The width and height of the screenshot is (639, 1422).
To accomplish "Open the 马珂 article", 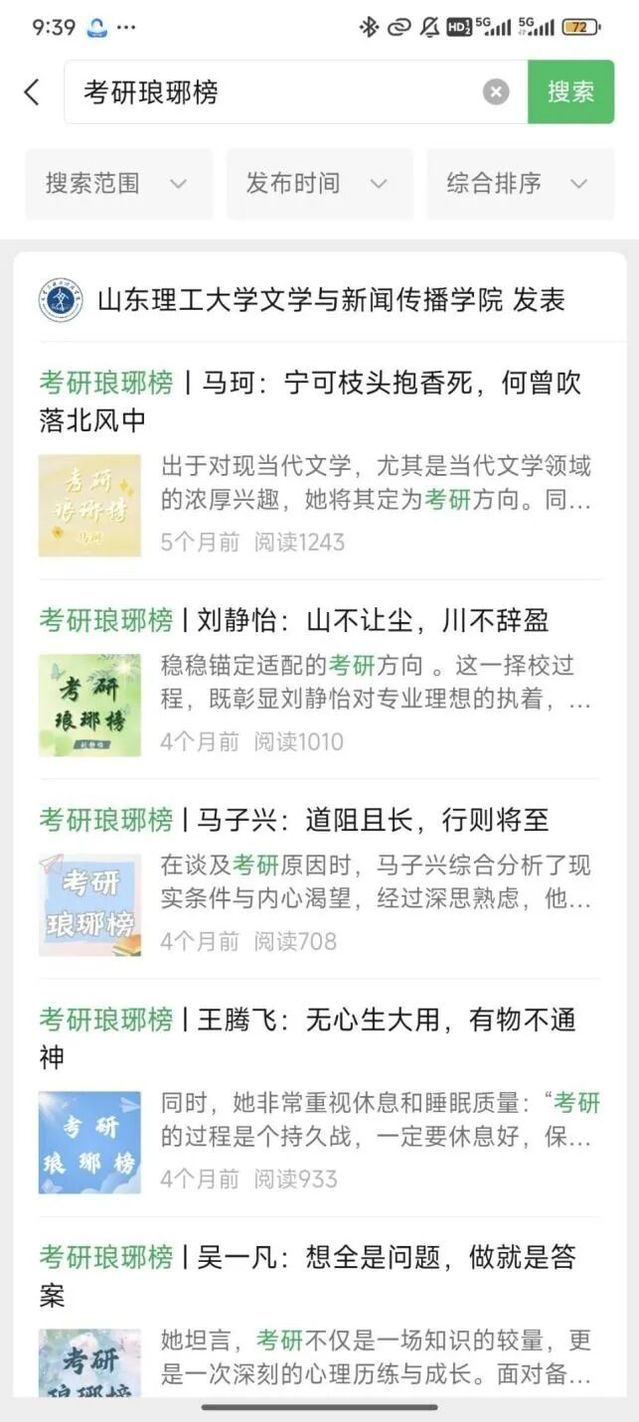I will coord(310,401).
